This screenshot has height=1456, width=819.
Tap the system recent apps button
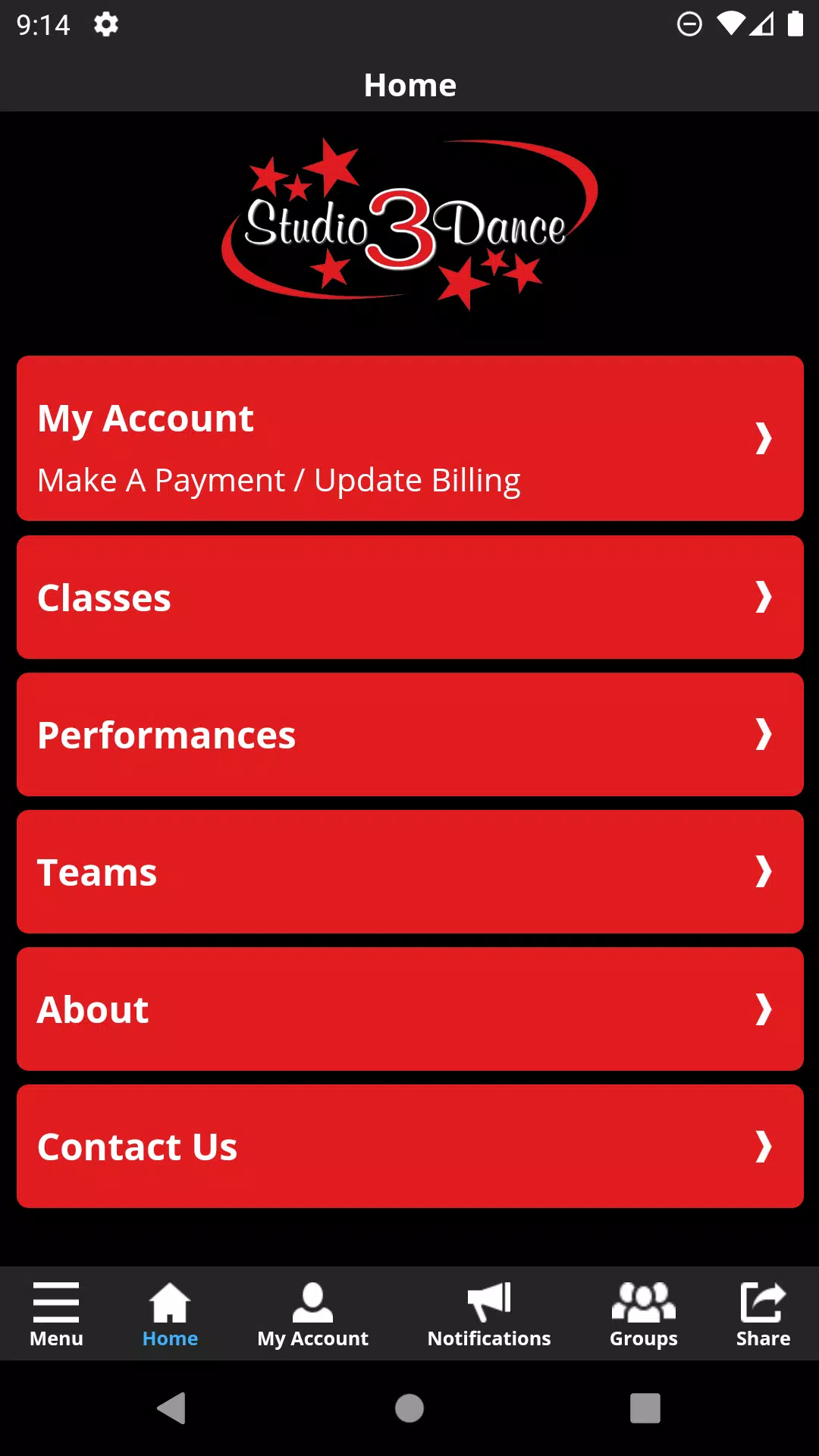click(645, 1408)
